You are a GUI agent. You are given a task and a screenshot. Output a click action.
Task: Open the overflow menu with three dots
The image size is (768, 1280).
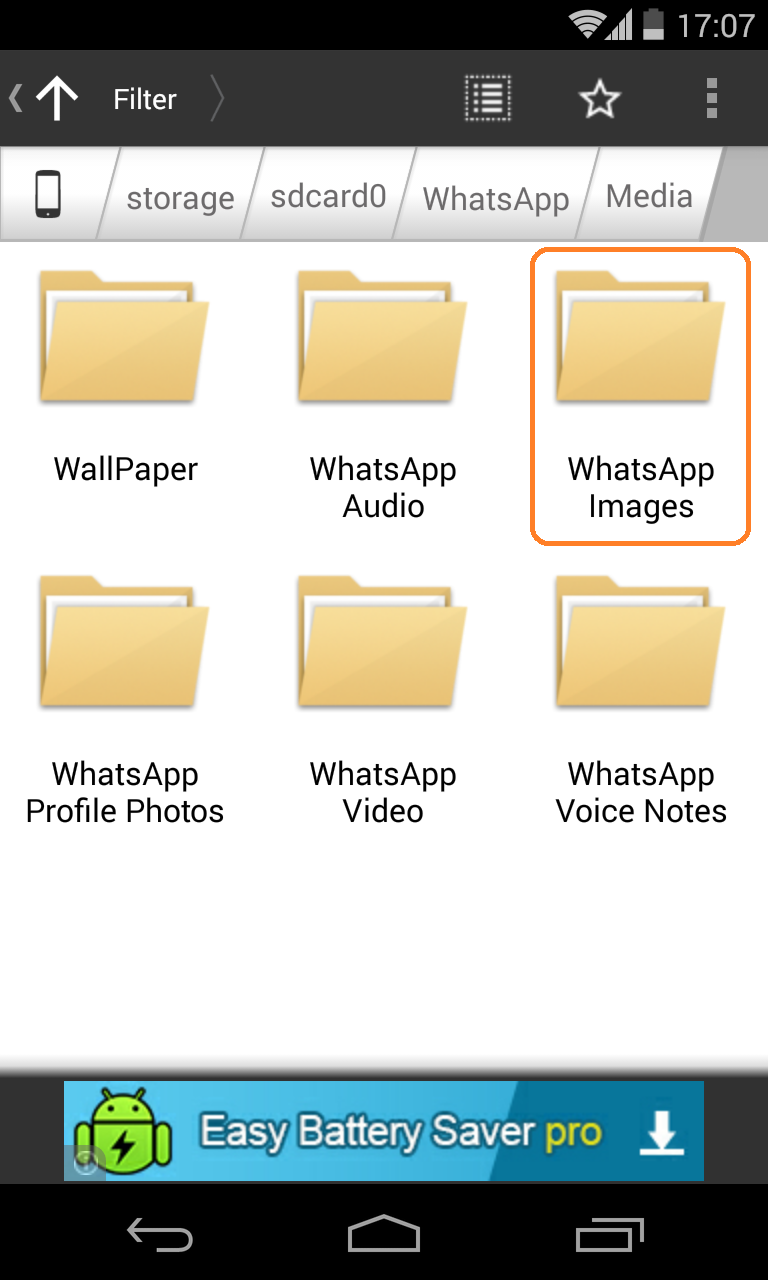click(712, 97)
